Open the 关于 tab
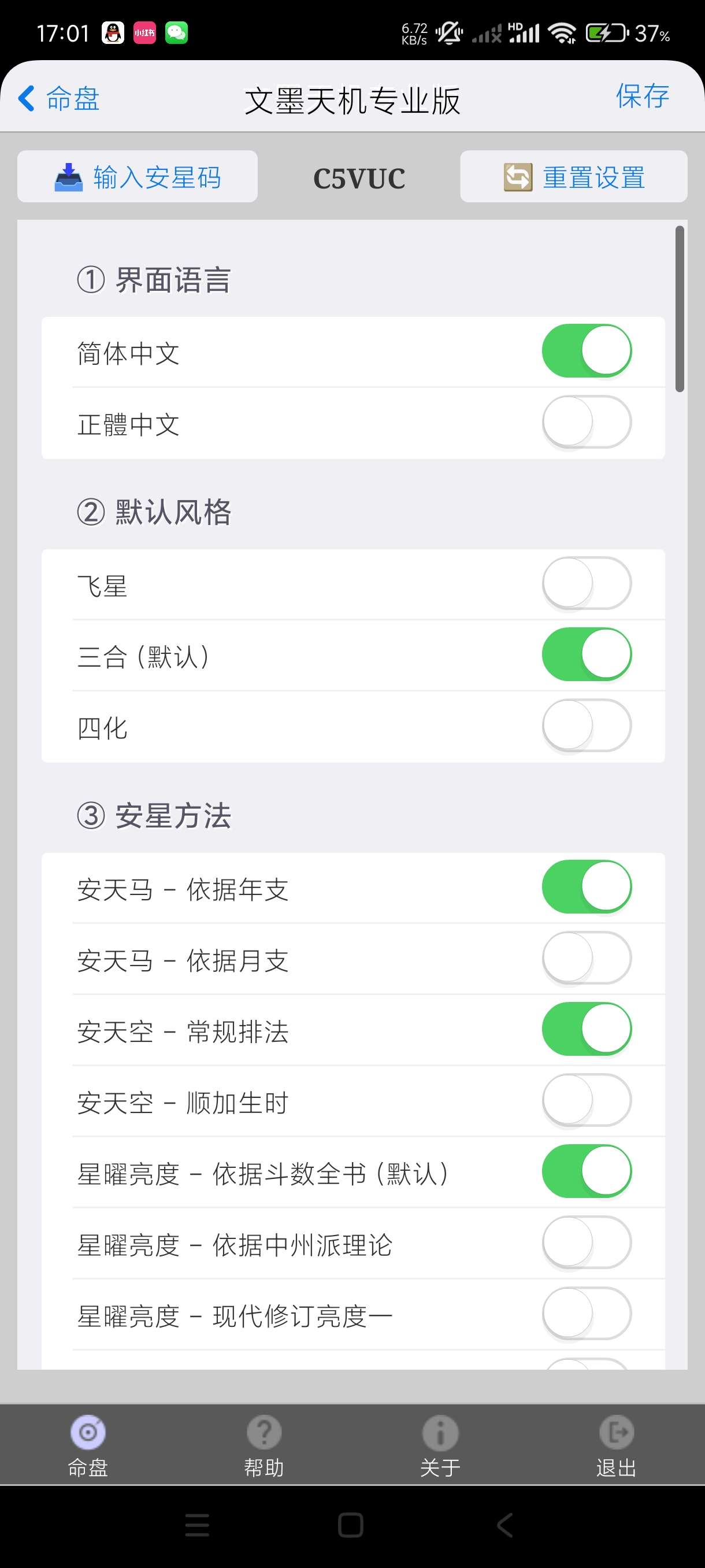705x1568 pixels. 440,1446
